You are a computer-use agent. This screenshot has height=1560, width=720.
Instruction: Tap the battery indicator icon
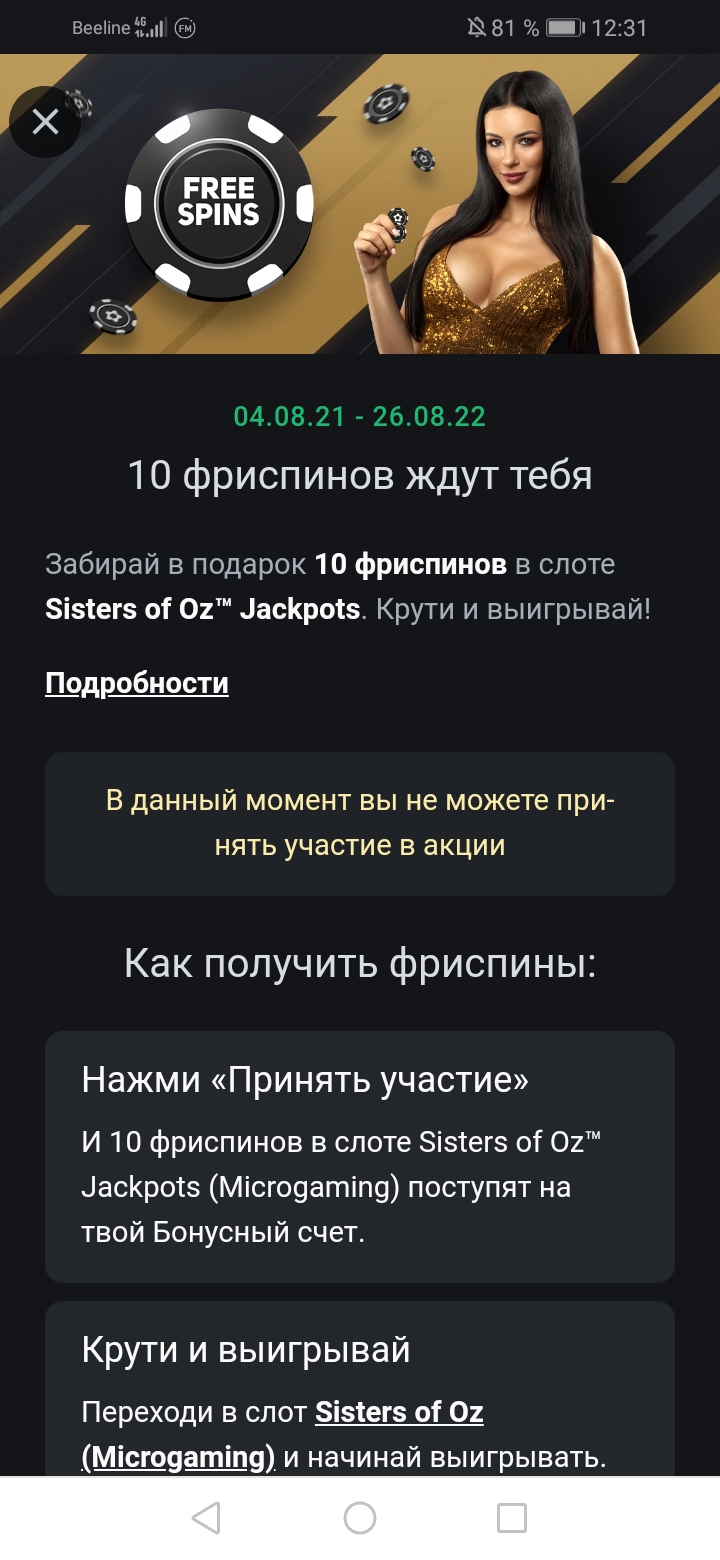point(562,28)
